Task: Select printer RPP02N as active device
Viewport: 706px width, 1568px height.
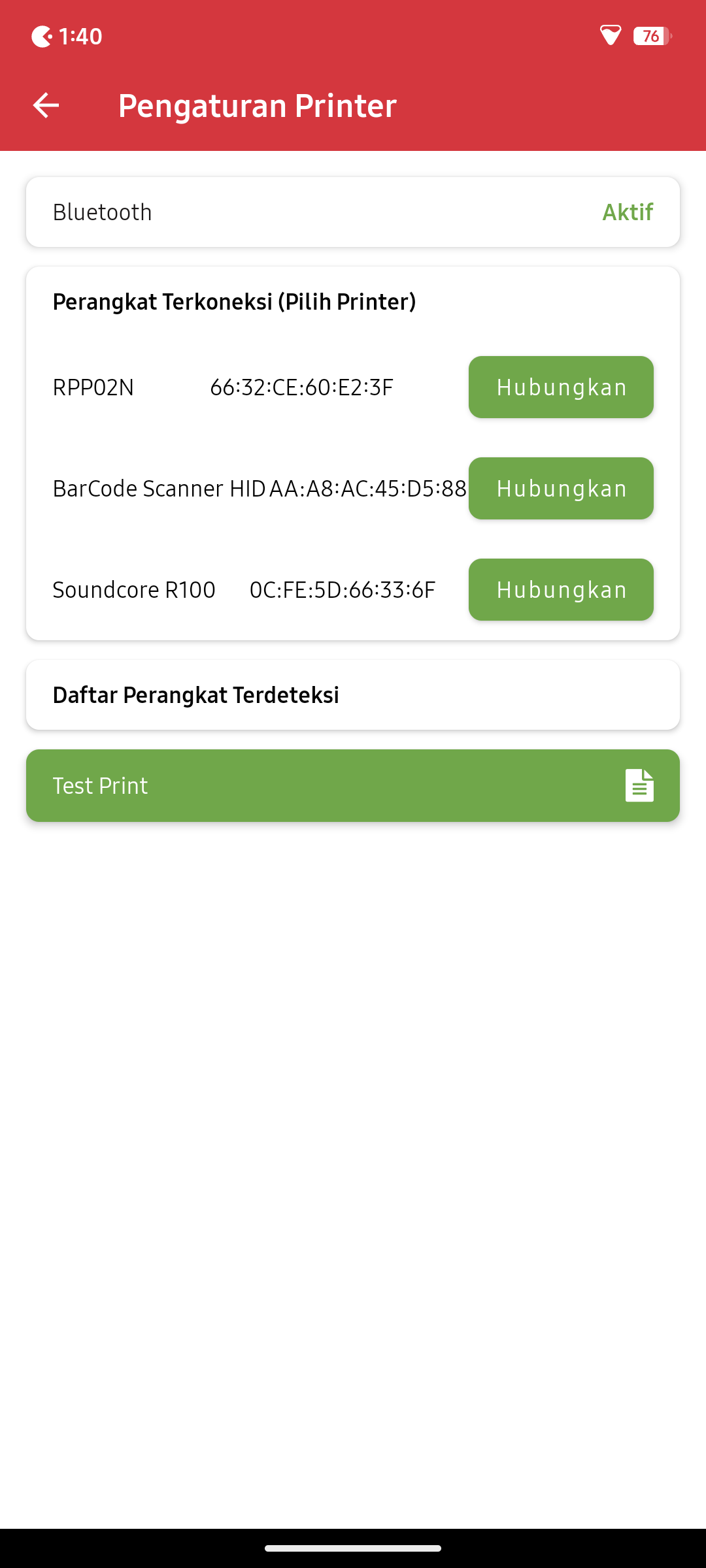Action: pyautogui.click(x=560, y=387)
